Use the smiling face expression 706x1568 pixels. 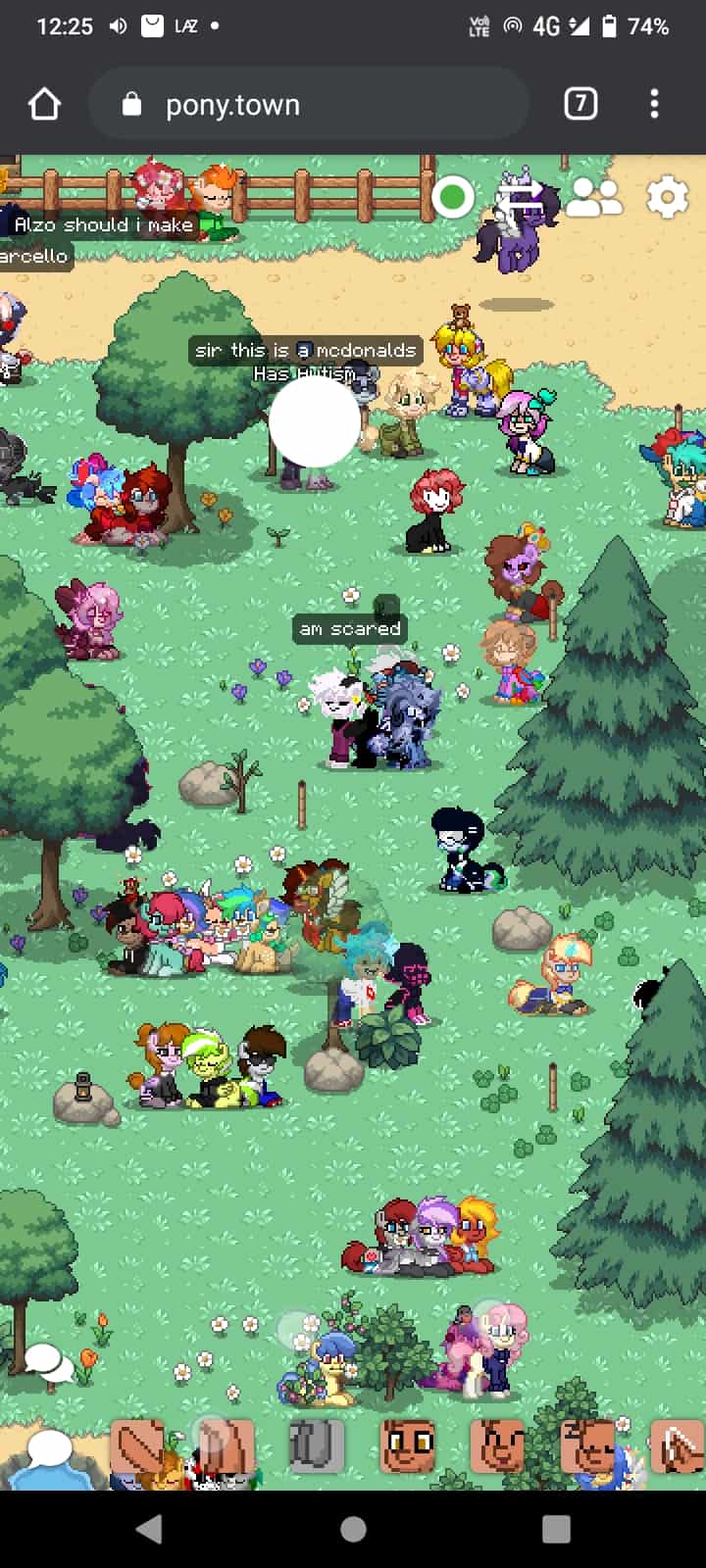click(497, 1446)
